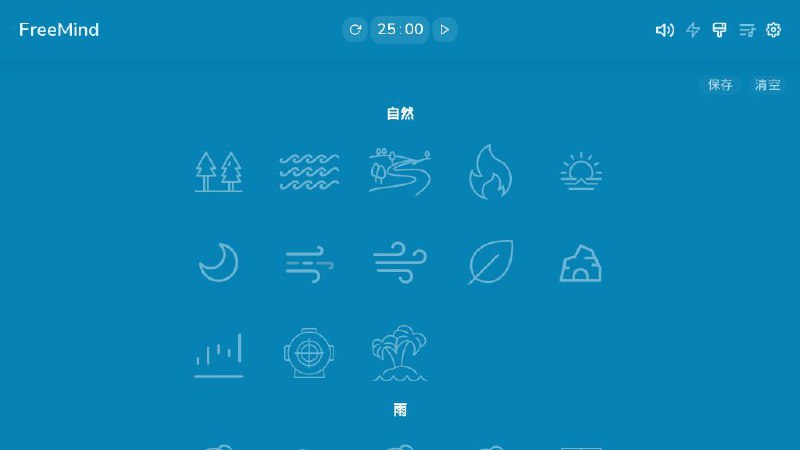Select the crescent moon night sound
This screenshot has height=450, width=800.
pyautogui.click(x=218, y=263)
